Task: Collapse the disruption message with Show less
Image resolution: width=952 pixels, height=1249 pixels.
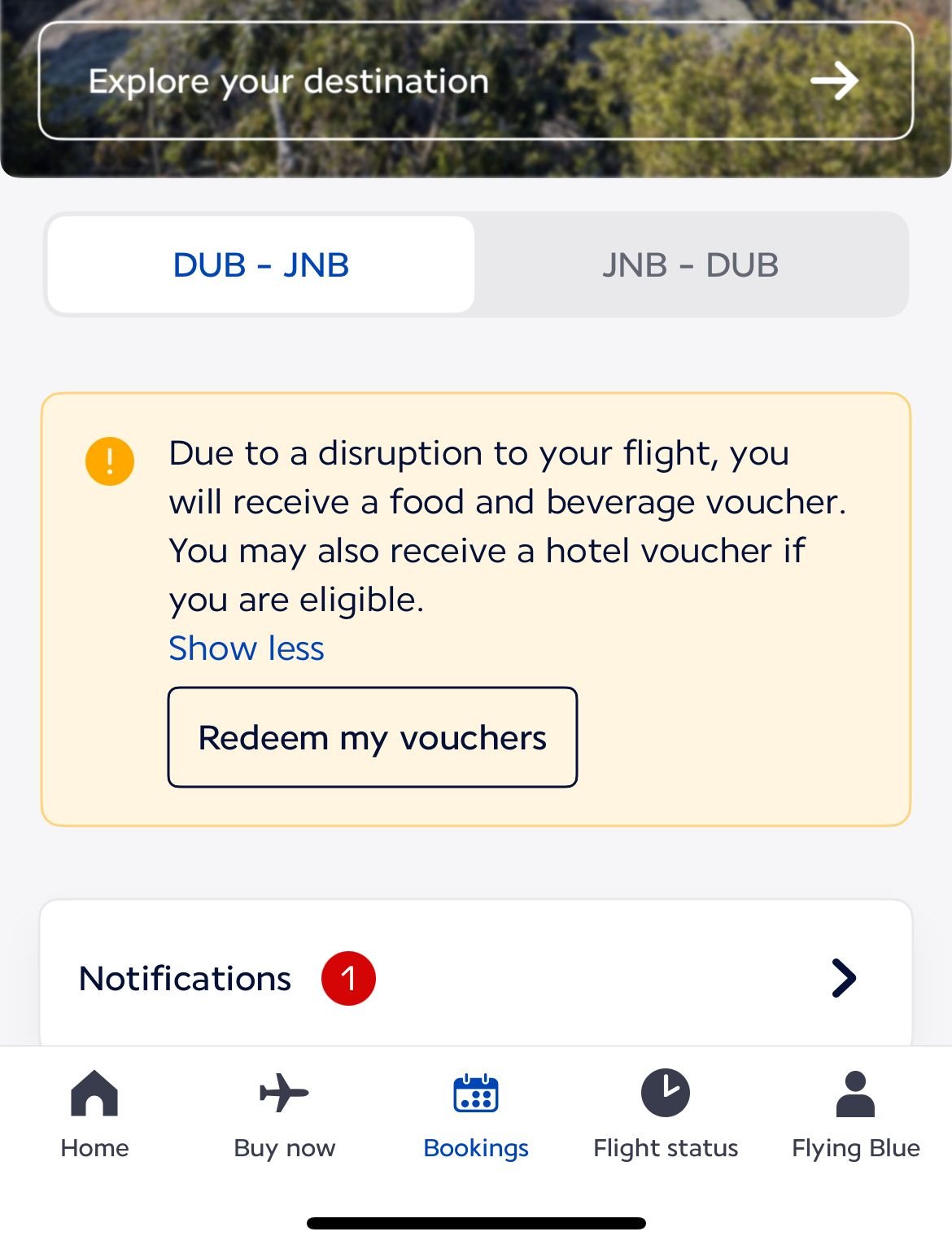Action: click(x=246, y=648)
